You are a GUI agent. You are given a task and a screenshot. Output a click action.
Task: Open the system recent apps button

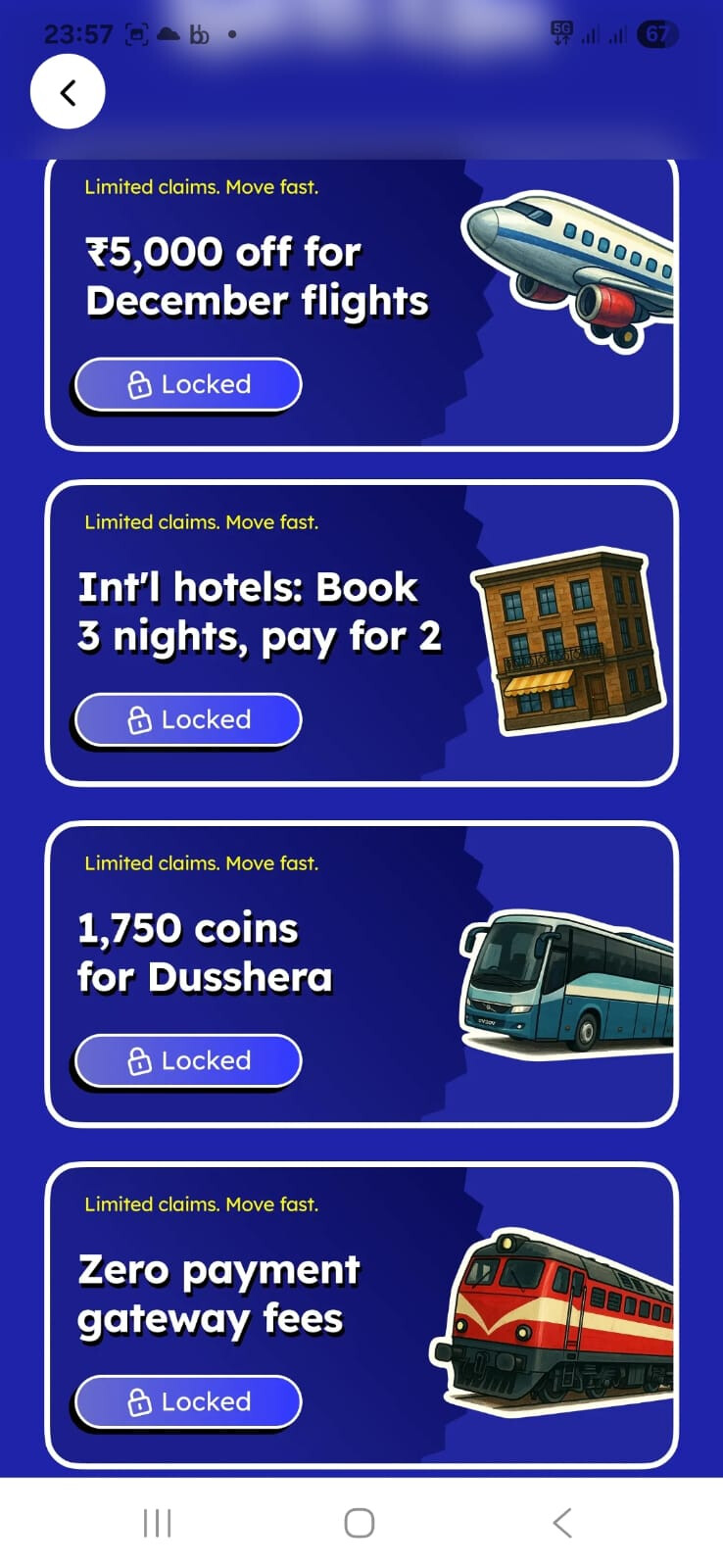(x=158, y=1523)
